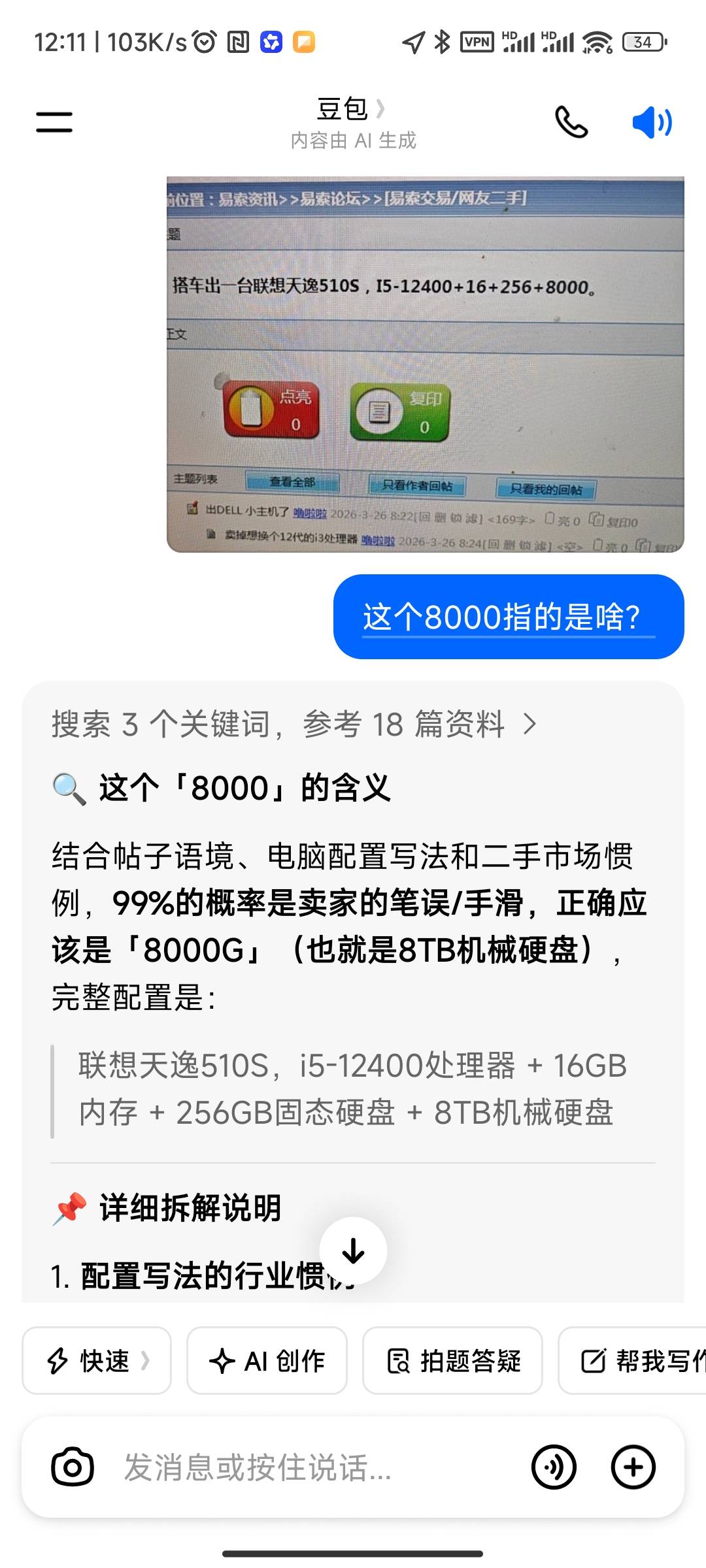The height and width of the screenshot is (1568, 706).
Task: Start a voice call with 豆包
Action: [x=571, y=122]
